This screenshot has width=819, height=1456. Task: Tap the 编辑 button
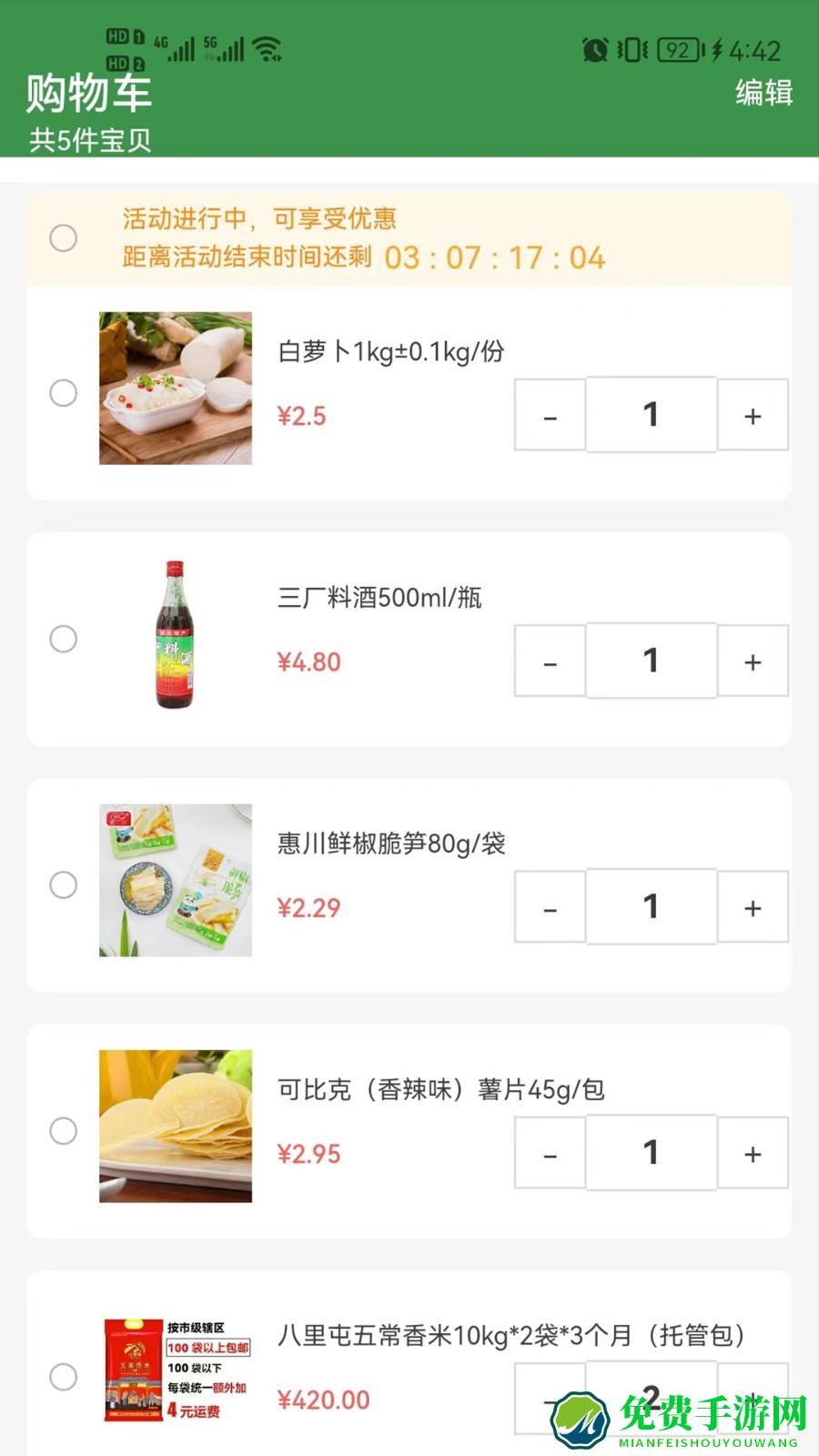pyautogui.click(x=764, y=91)
